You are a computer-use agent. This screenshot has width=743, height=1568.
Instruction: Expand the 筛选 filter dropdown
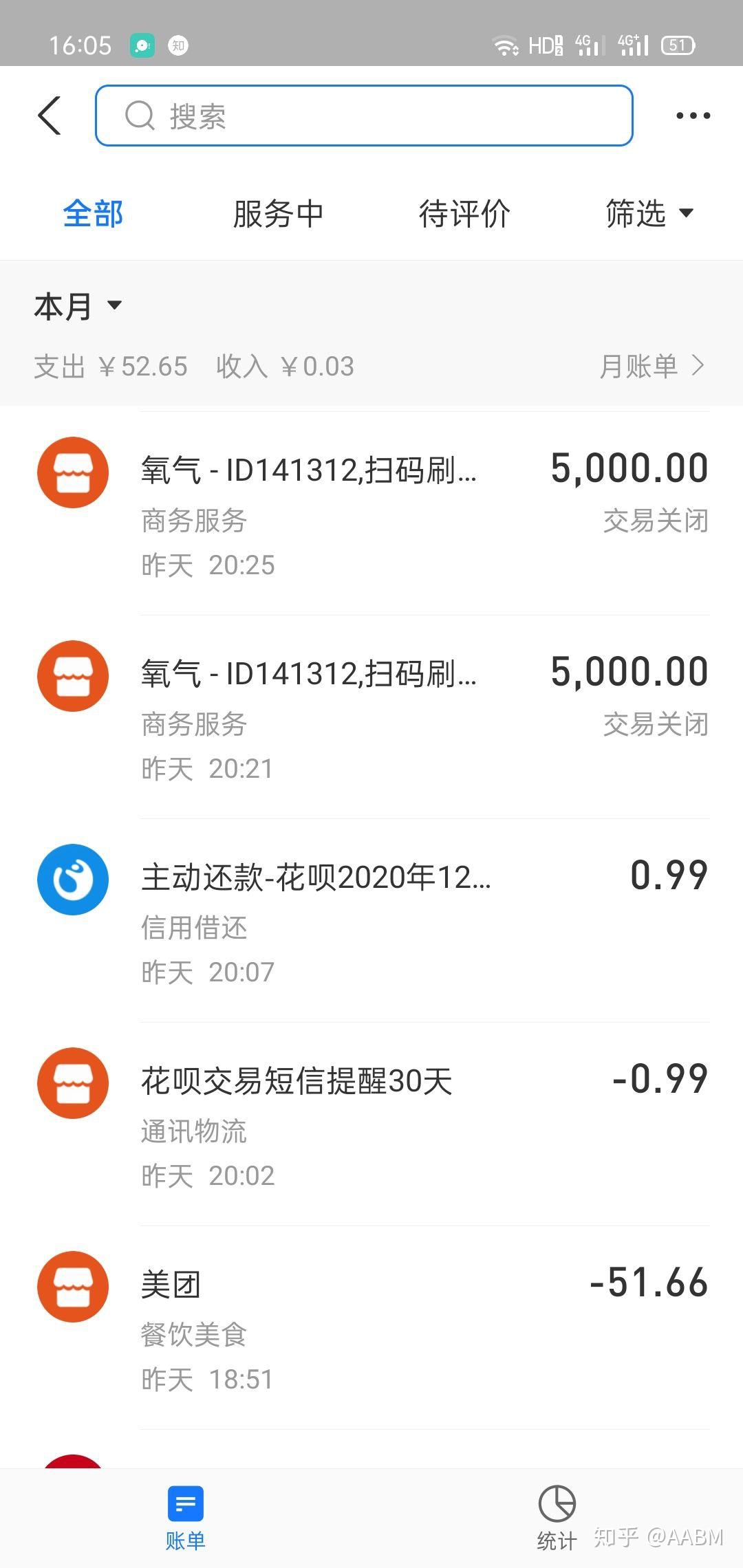click(649, 213)
